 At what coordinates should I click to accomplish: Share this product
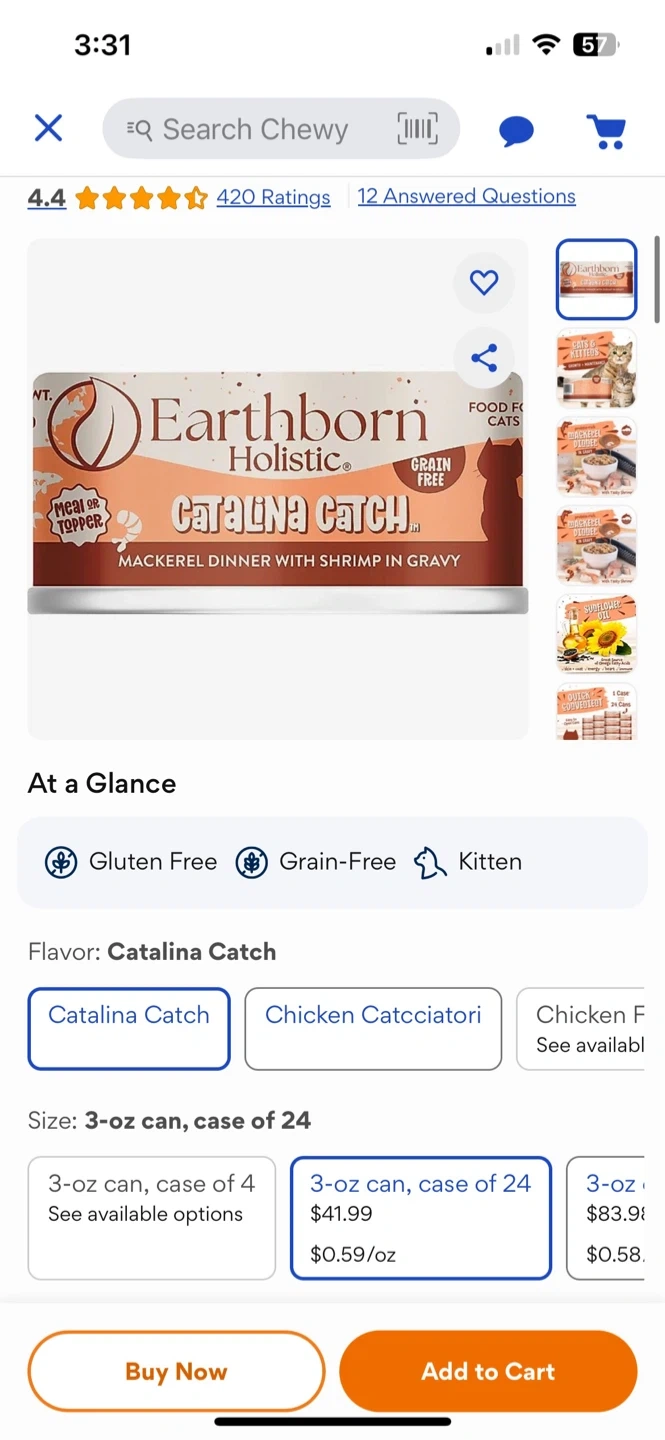coord(484,358)
